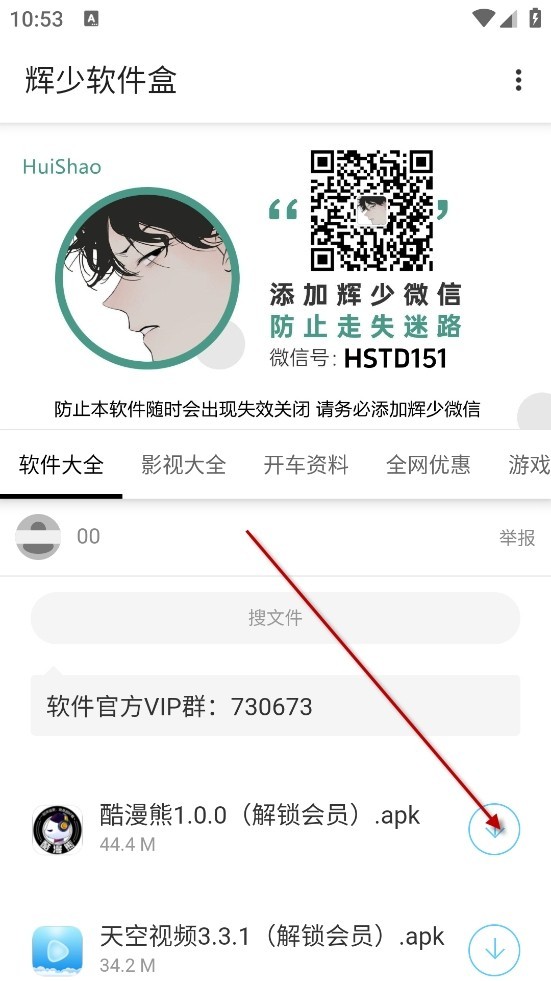
Task: Open the 游戏 tab
Action: [528, 465]
